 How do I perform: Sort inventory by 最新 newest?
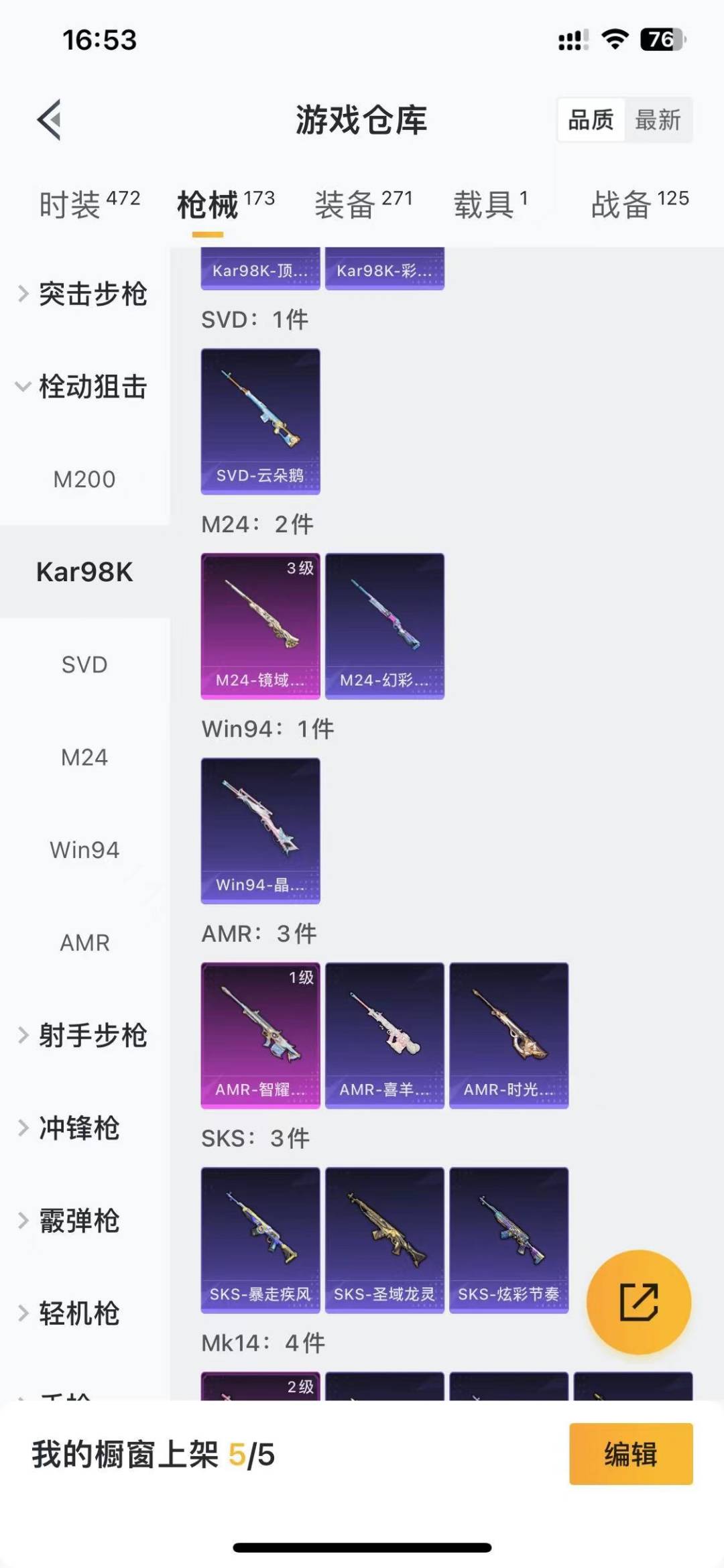[x=660, y=121]
